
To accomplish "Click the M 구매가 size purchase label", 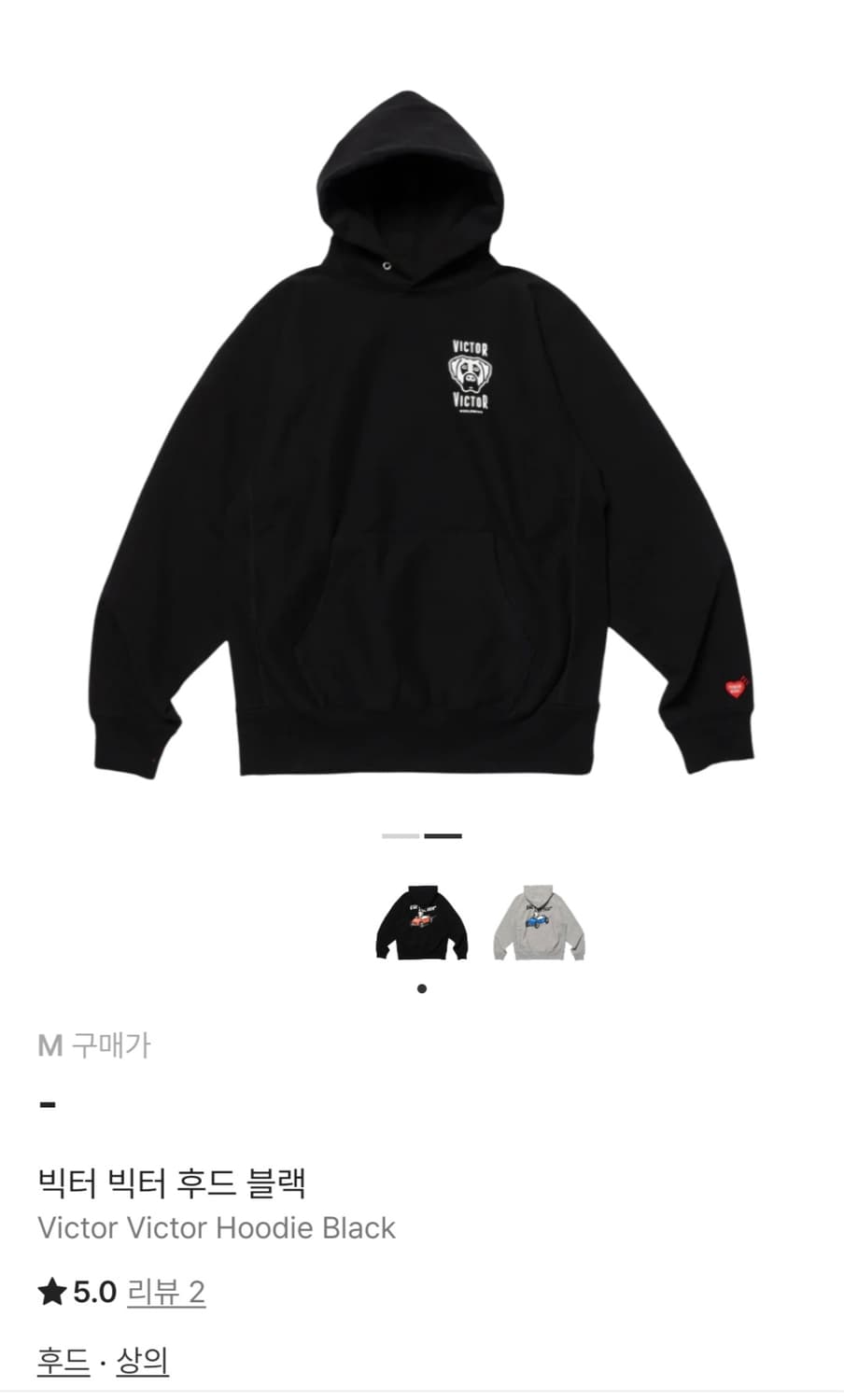I will coord(93,1047).
